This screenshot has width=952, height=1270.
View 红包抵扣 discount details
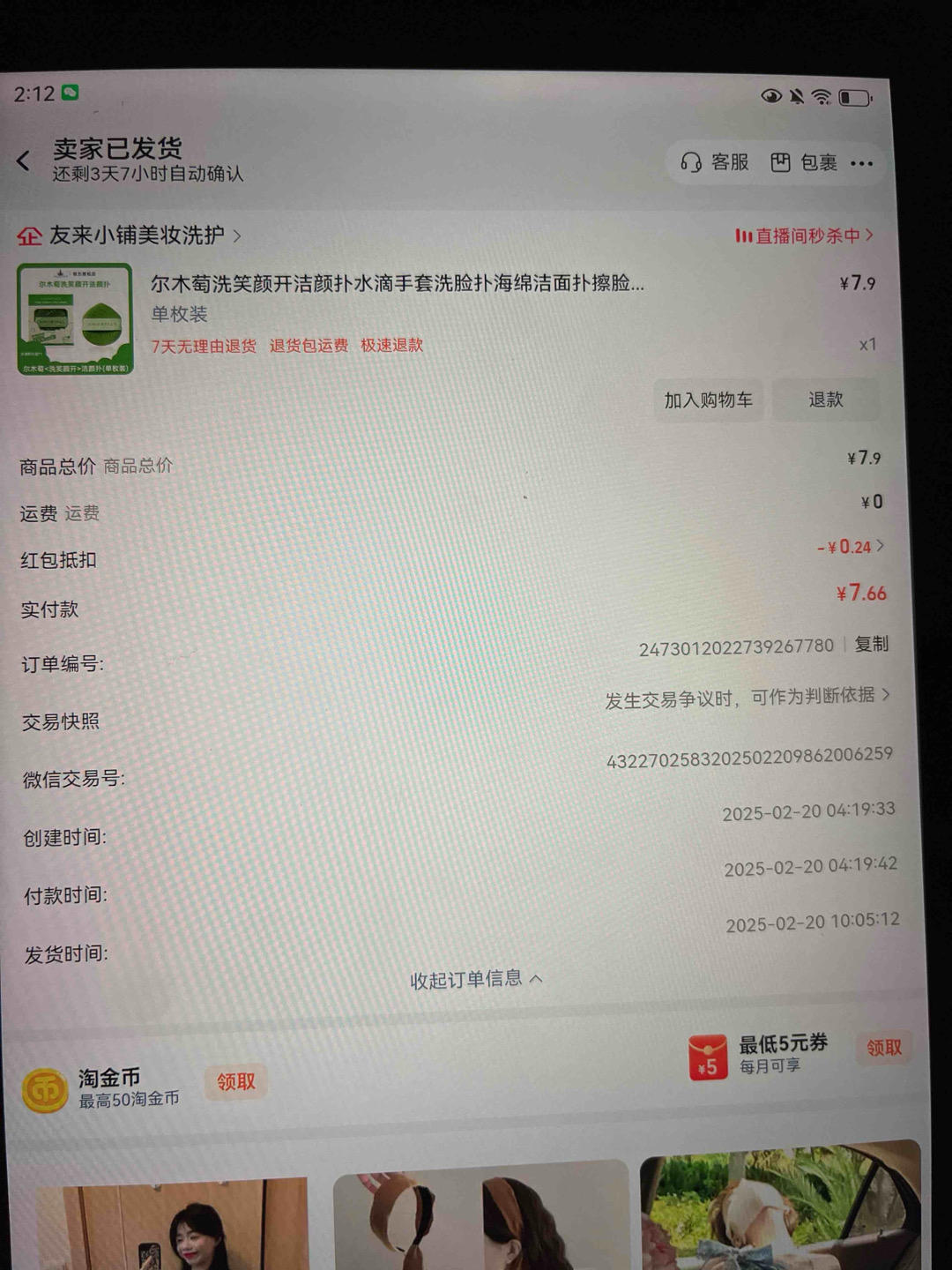pos(851,547)
